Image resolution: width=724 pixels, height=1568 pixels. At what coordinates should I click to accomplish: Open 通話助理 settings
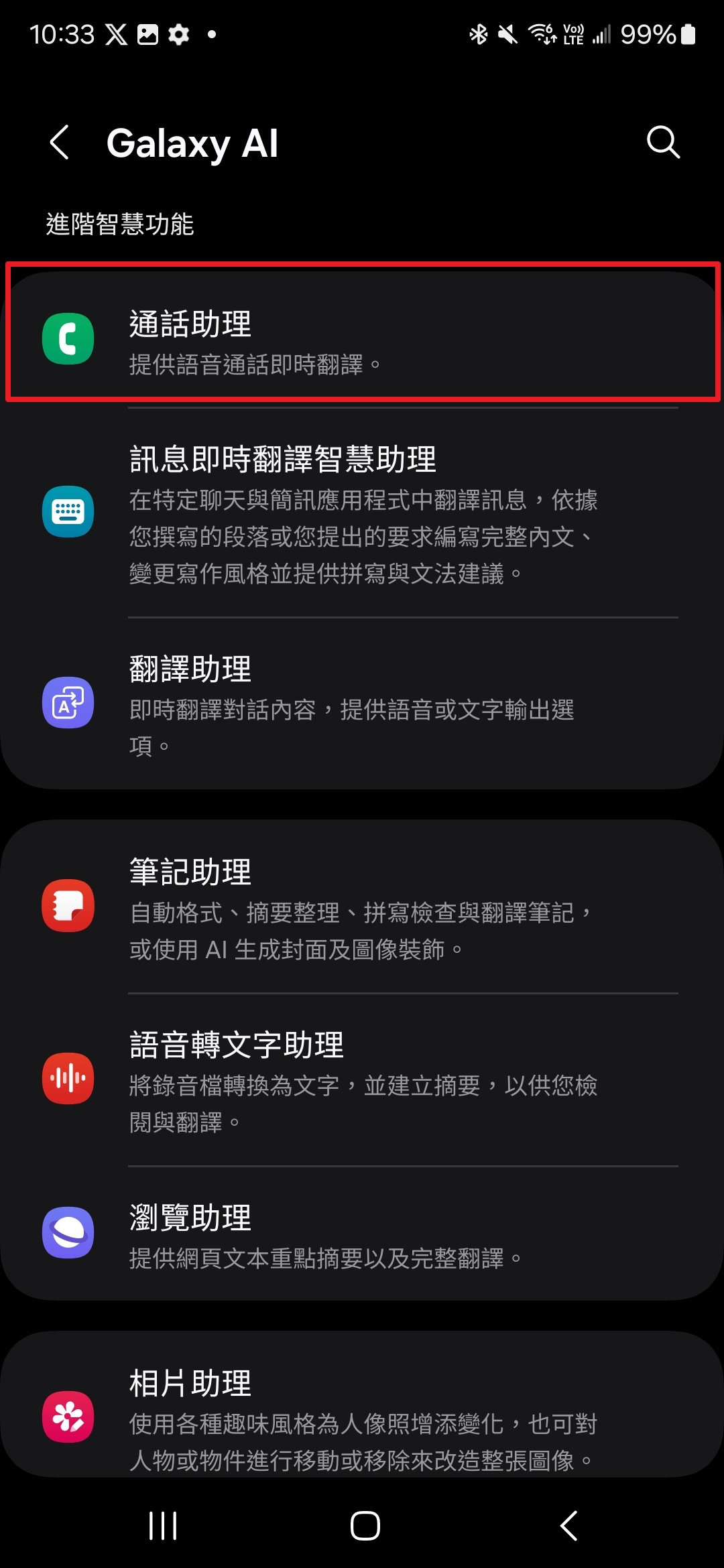(362, 339)
